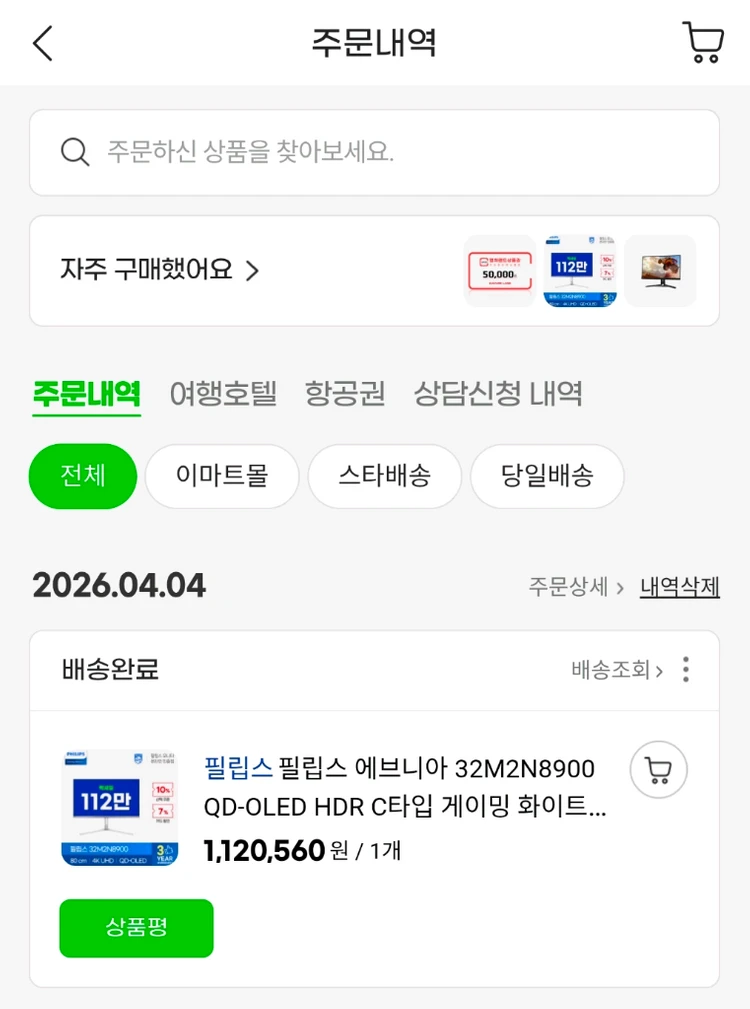Filter orders by 스타배송

coord(385,476)
